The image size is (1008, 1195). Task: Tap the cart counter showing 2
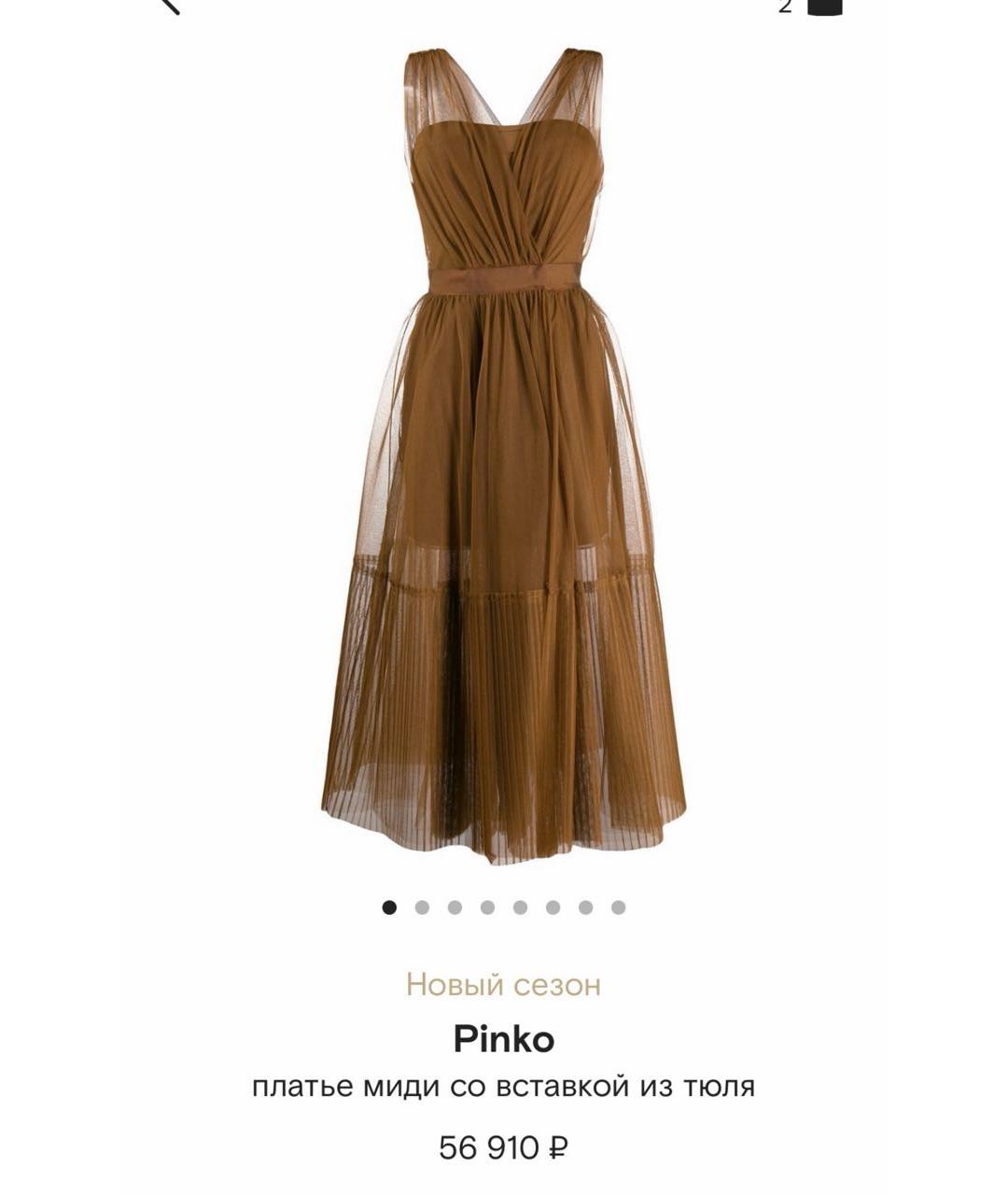pos(784,7)
